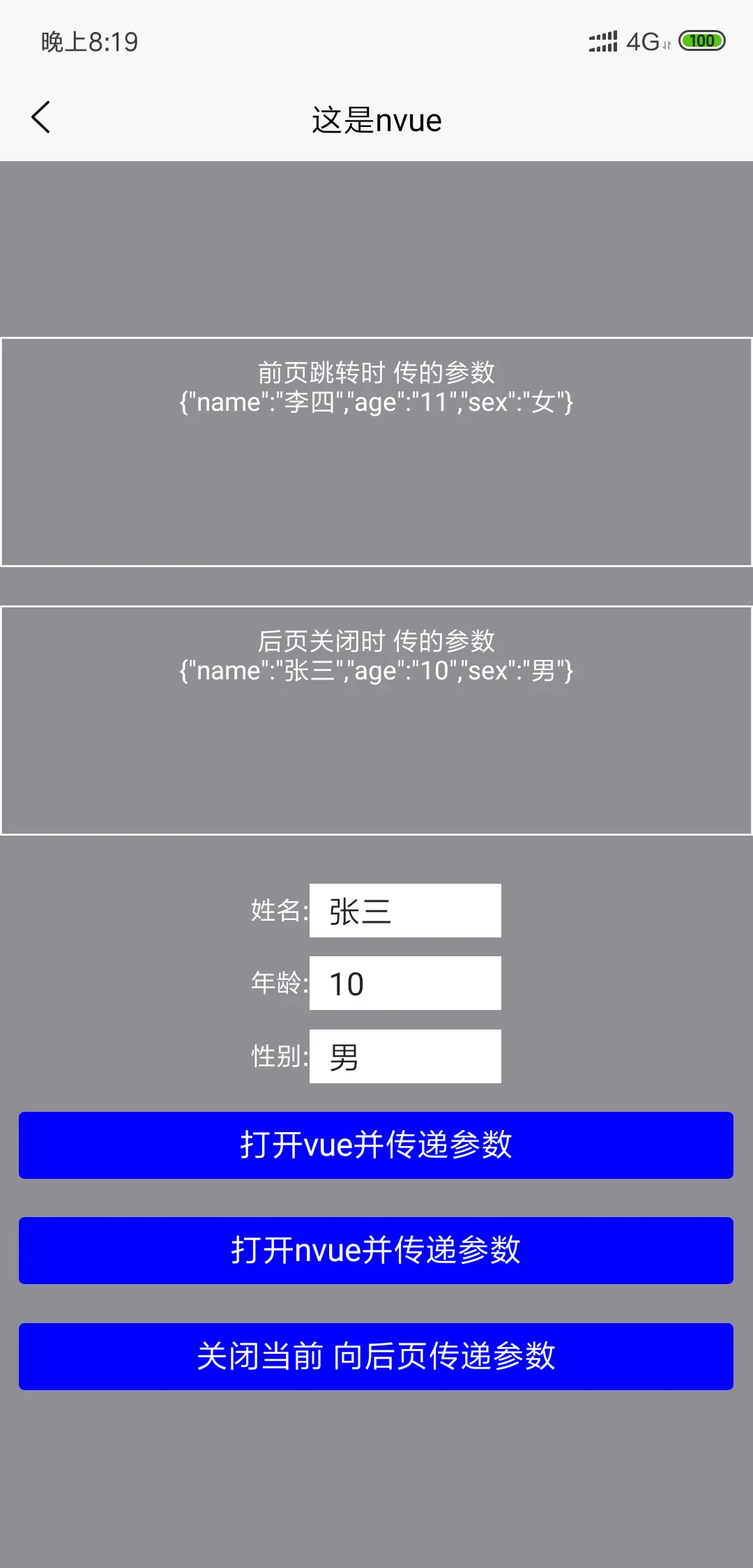753x1568 pixels.
Task: Edit the 姓名 field containing 张三
Action: (x=405, y=910)
